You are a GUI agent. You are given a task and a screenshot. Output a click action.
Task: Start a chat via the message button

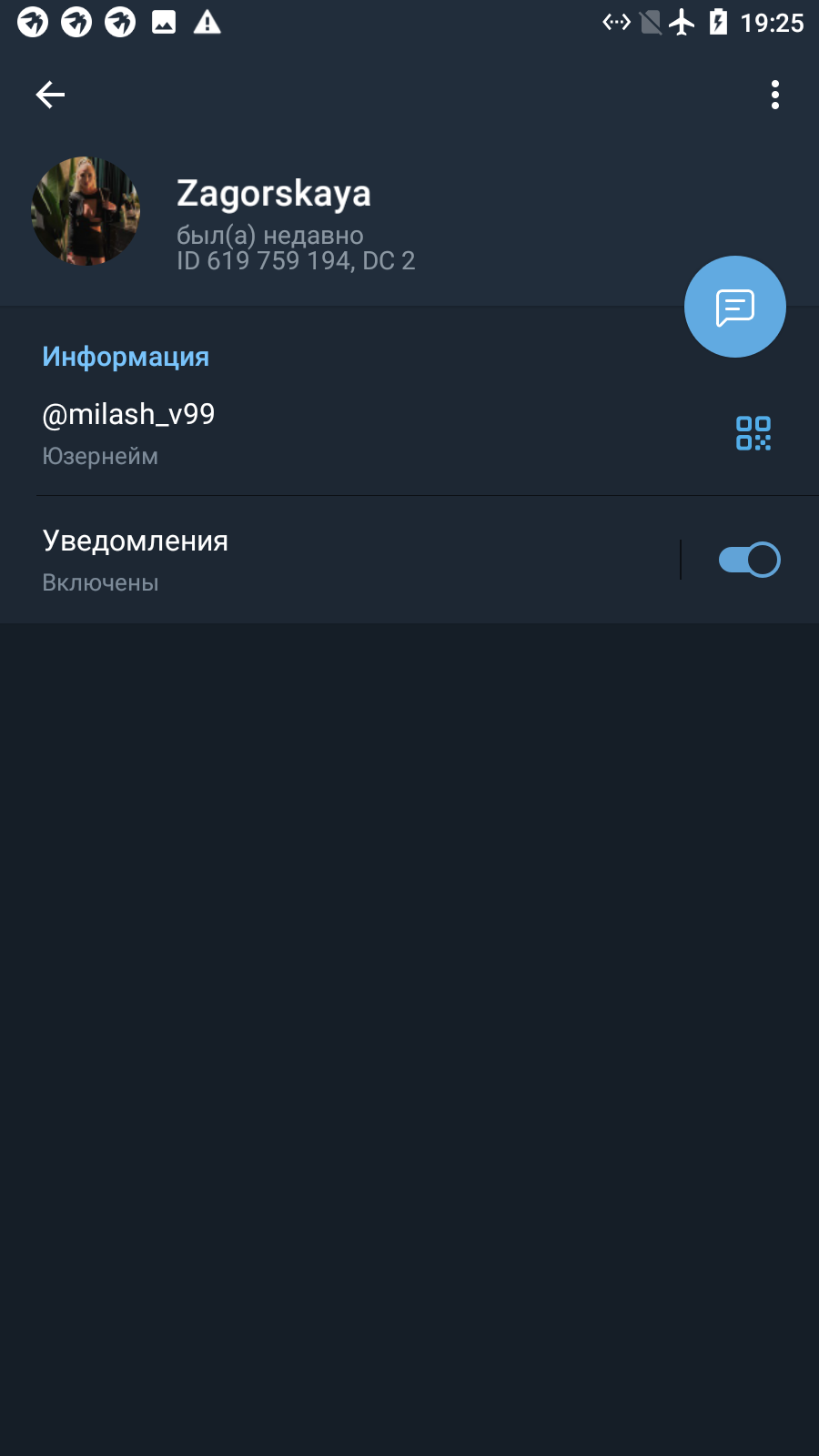coord(735,307)
